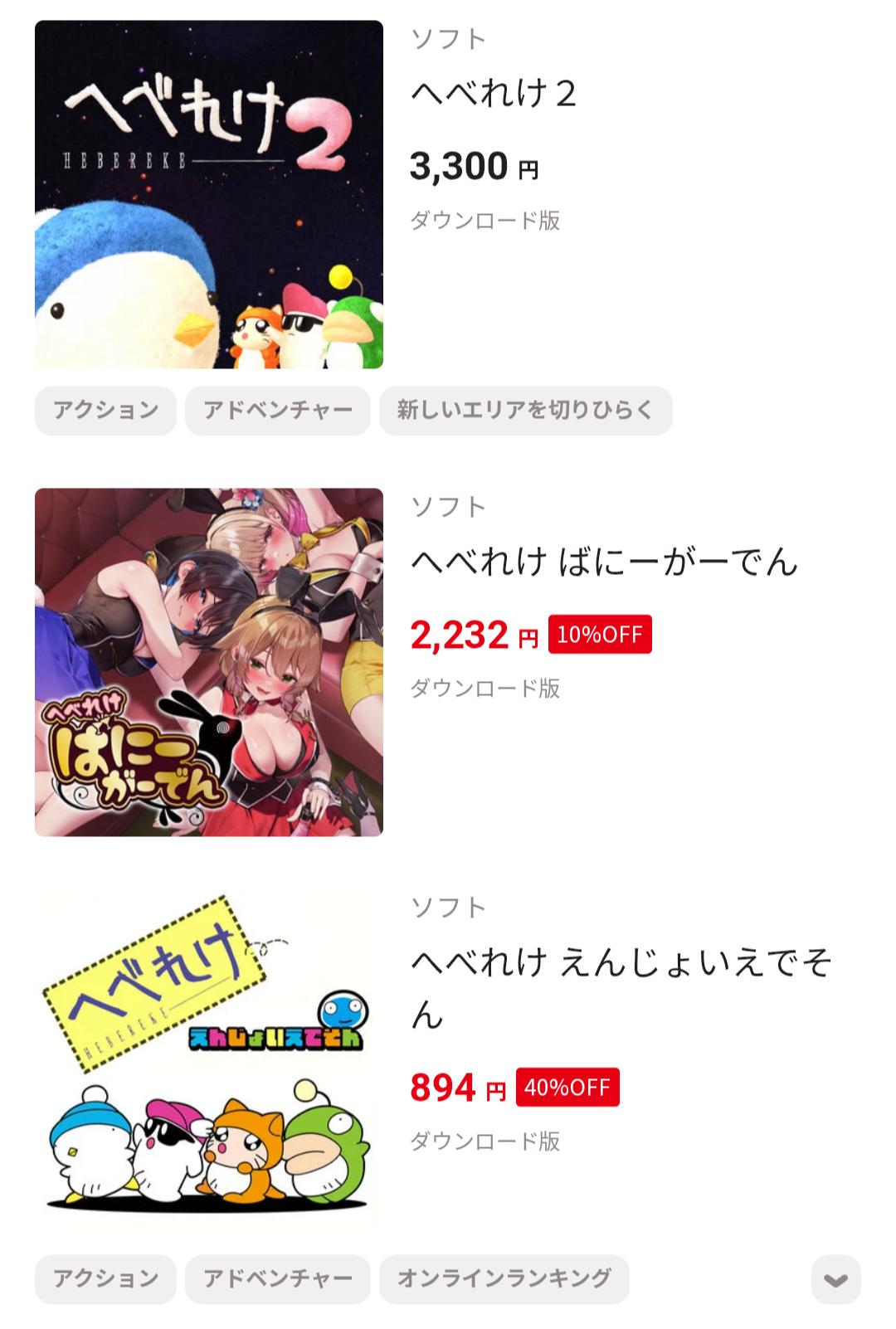Image resolution: width=896 pixels, height=1329 pixels.
Task: Open the へべれけ２ product listing
Action: [494, 94]
